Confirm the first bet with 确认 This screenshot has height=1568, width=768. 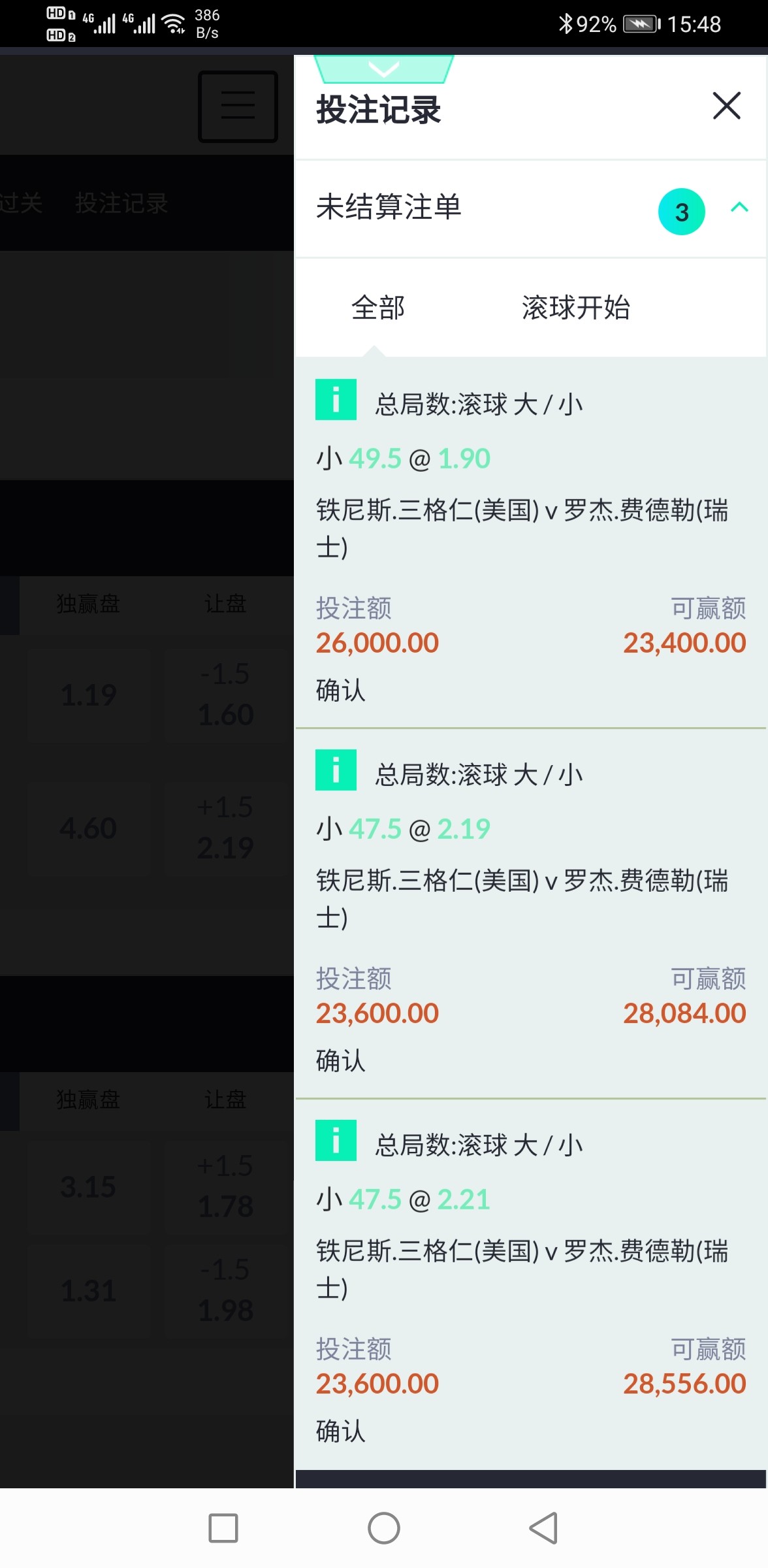point(340,690)
